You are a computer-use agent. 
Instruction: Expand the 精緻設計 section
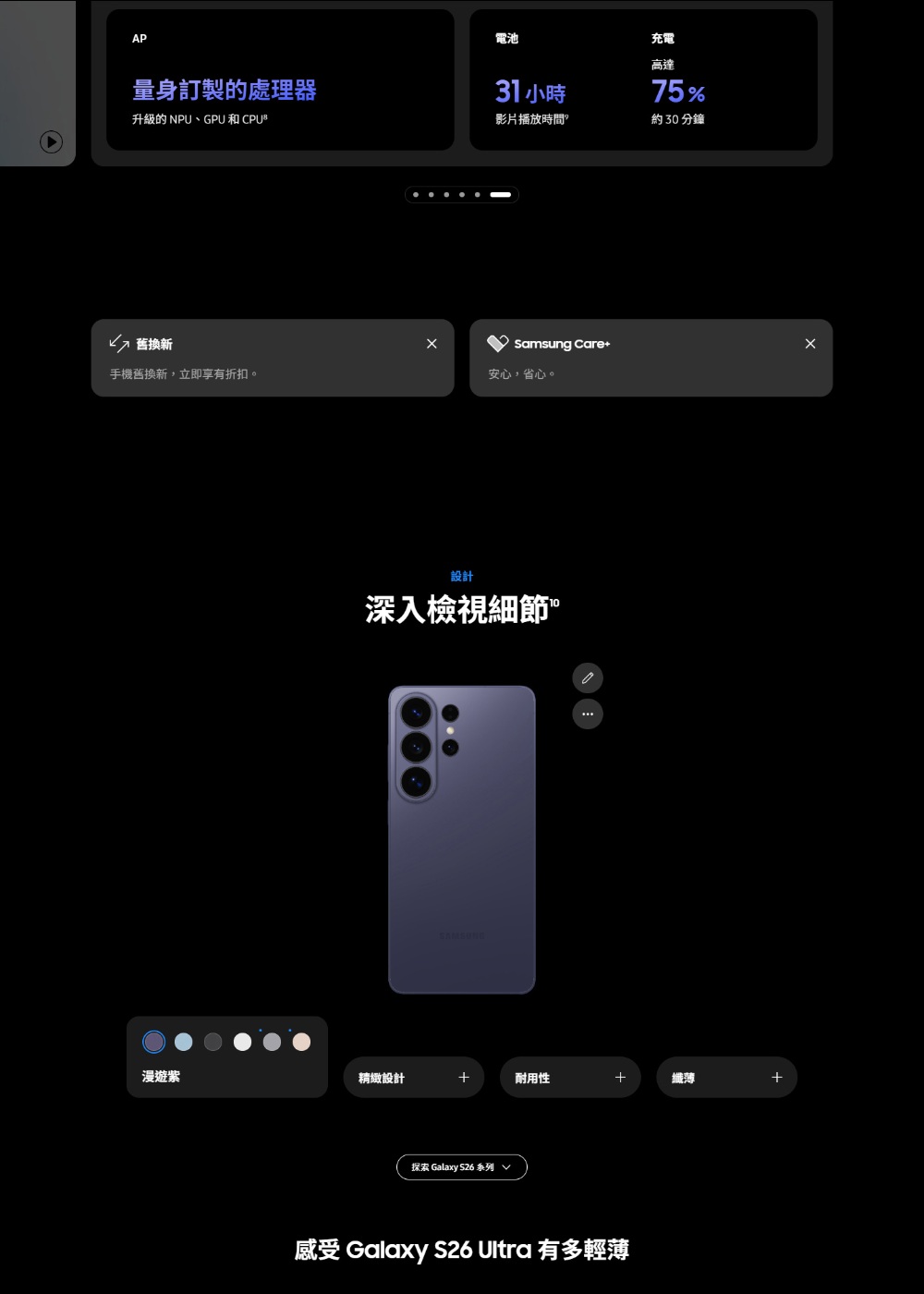pos(413,1078)
